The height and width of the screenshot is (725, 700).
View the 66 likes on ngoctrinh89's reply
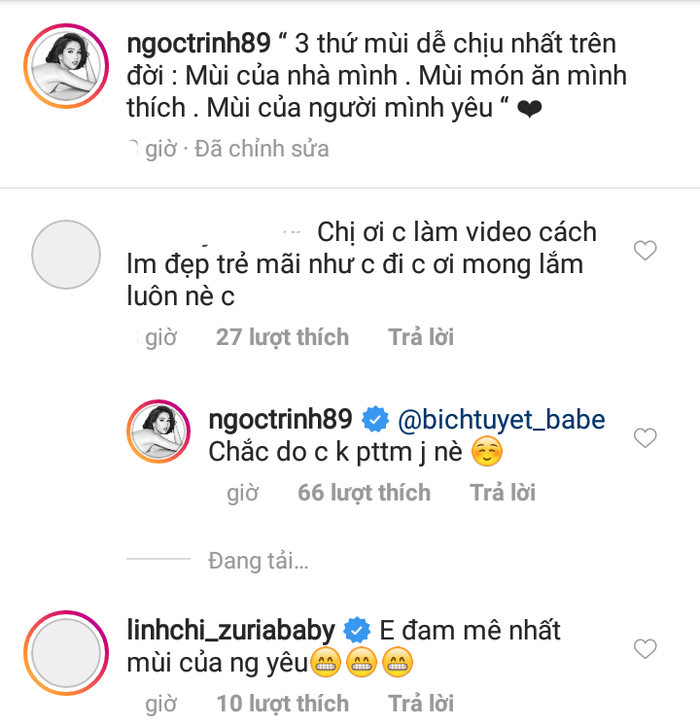pyautogui.click(x=364, y=492)
